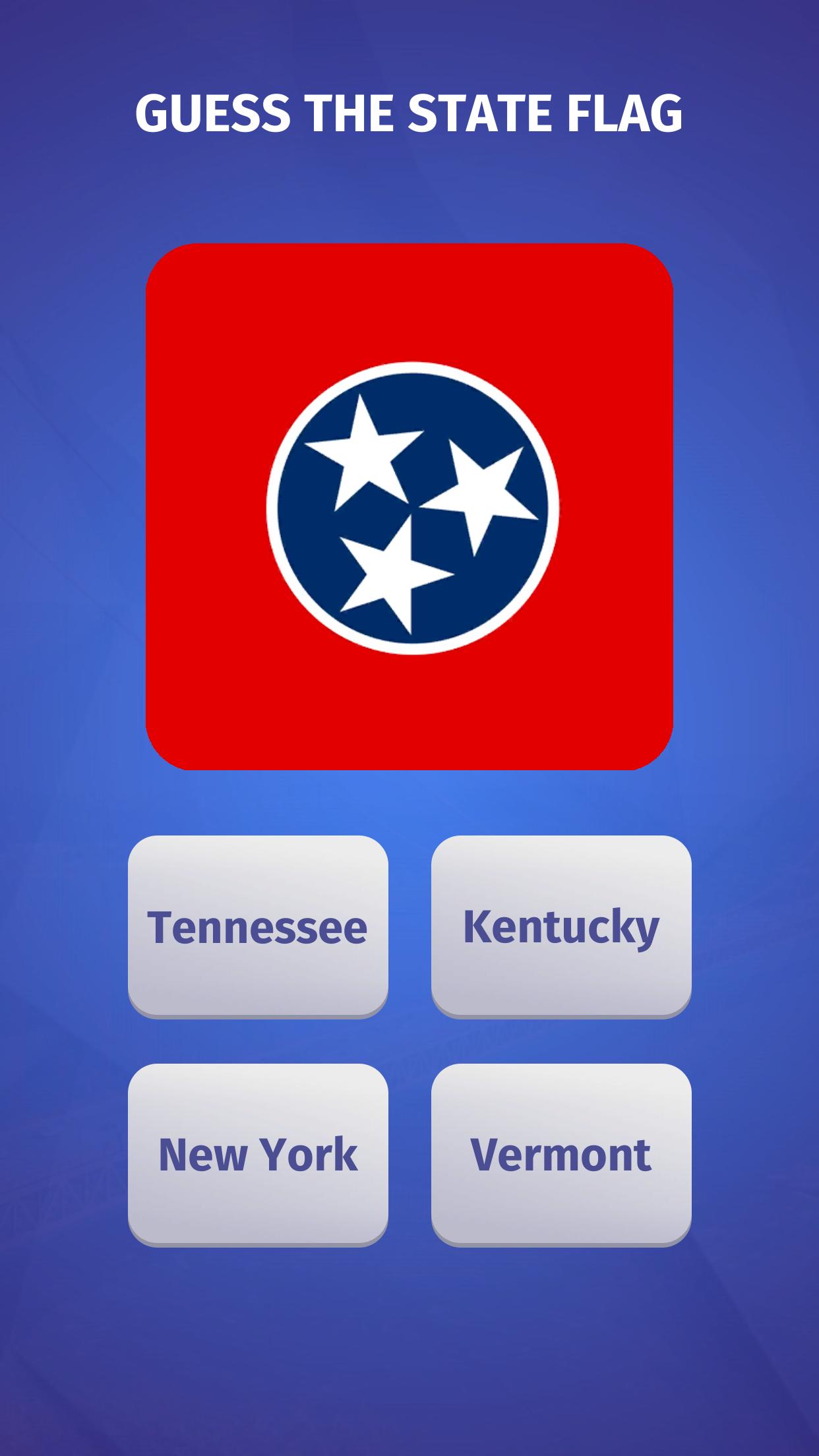Viewport: 819px width, 1456px height.
Task: Tap the Vermont answer option
Action: 561,1155
